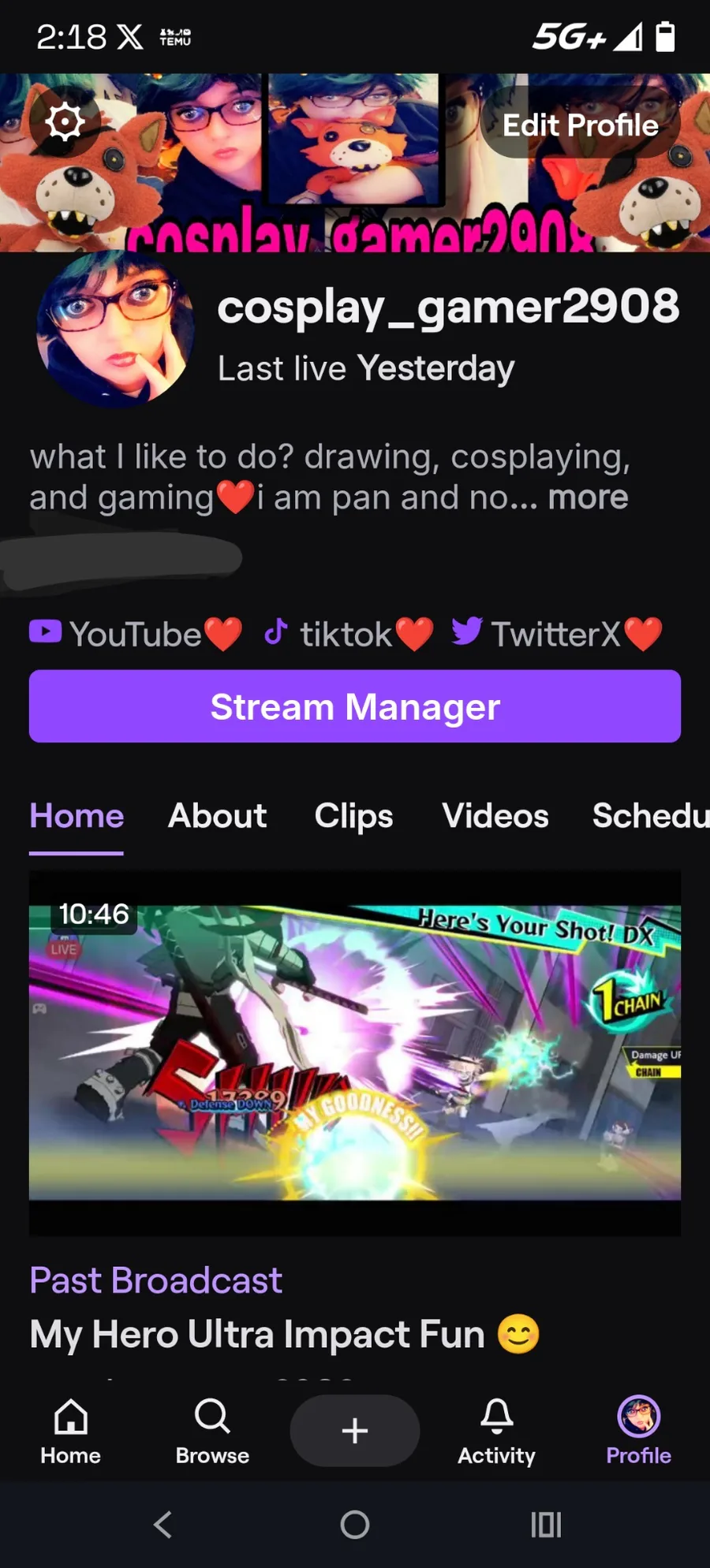The image size is (710, 1568).
Task: Open the system recent apps view
Action: pos(546,1525)
